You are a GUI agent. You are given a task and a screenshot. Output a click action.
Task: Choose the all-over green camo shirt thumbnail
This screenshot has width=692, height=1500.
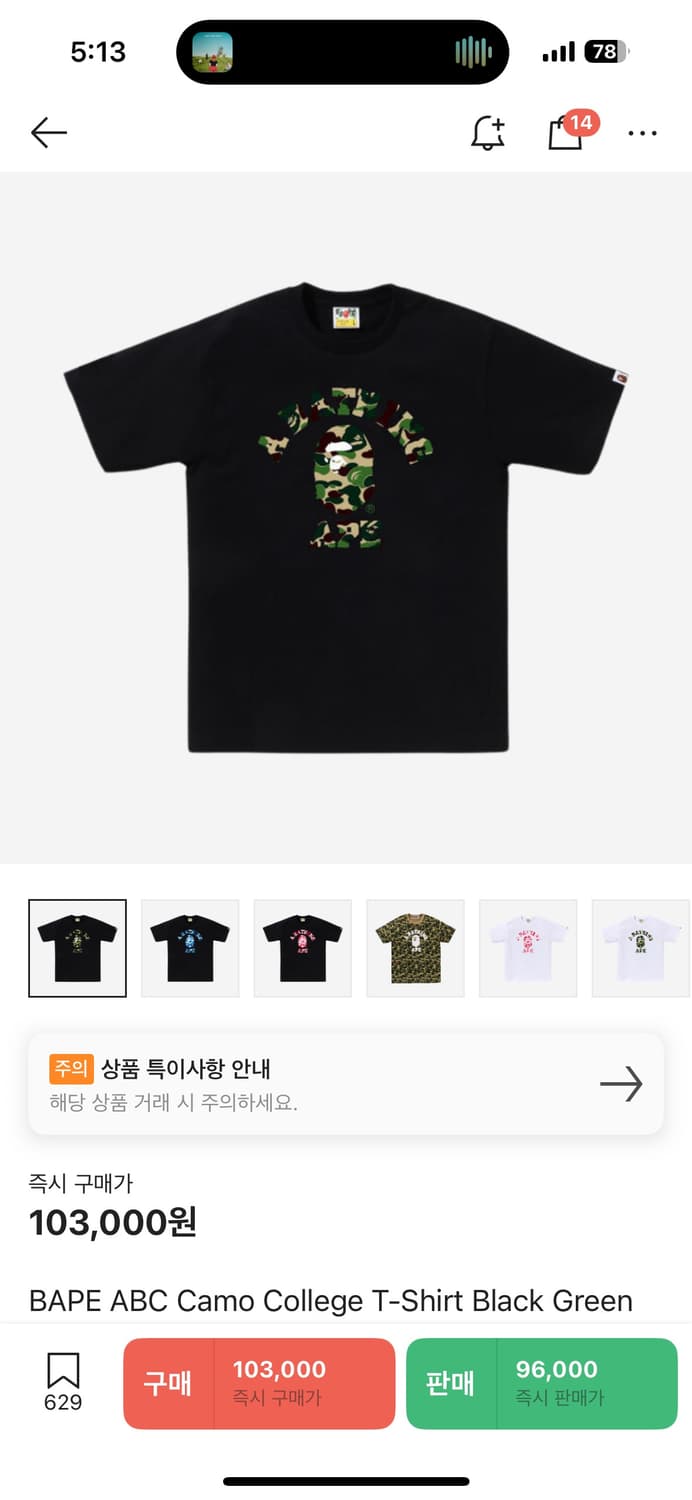(415, 948)
